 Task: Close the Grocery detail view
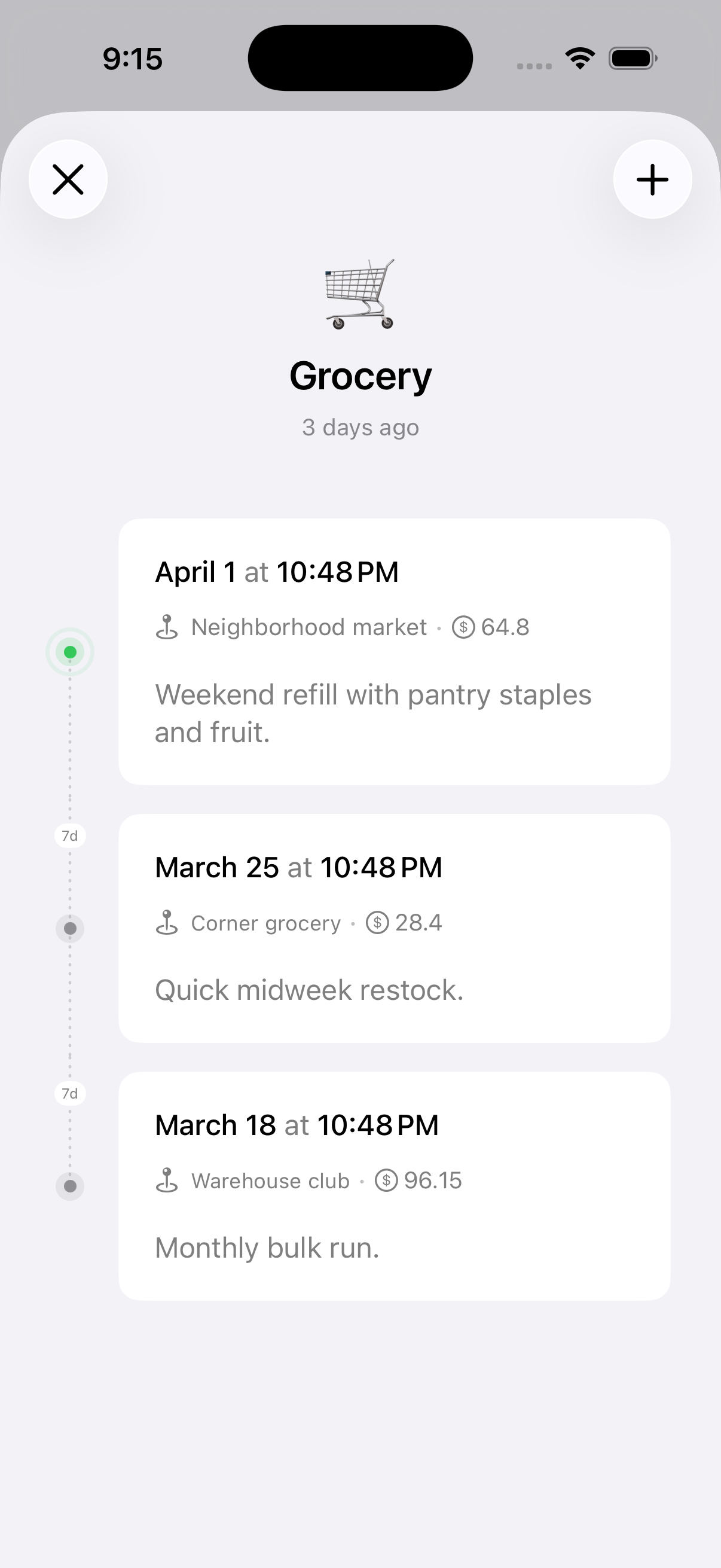(68, 179)
